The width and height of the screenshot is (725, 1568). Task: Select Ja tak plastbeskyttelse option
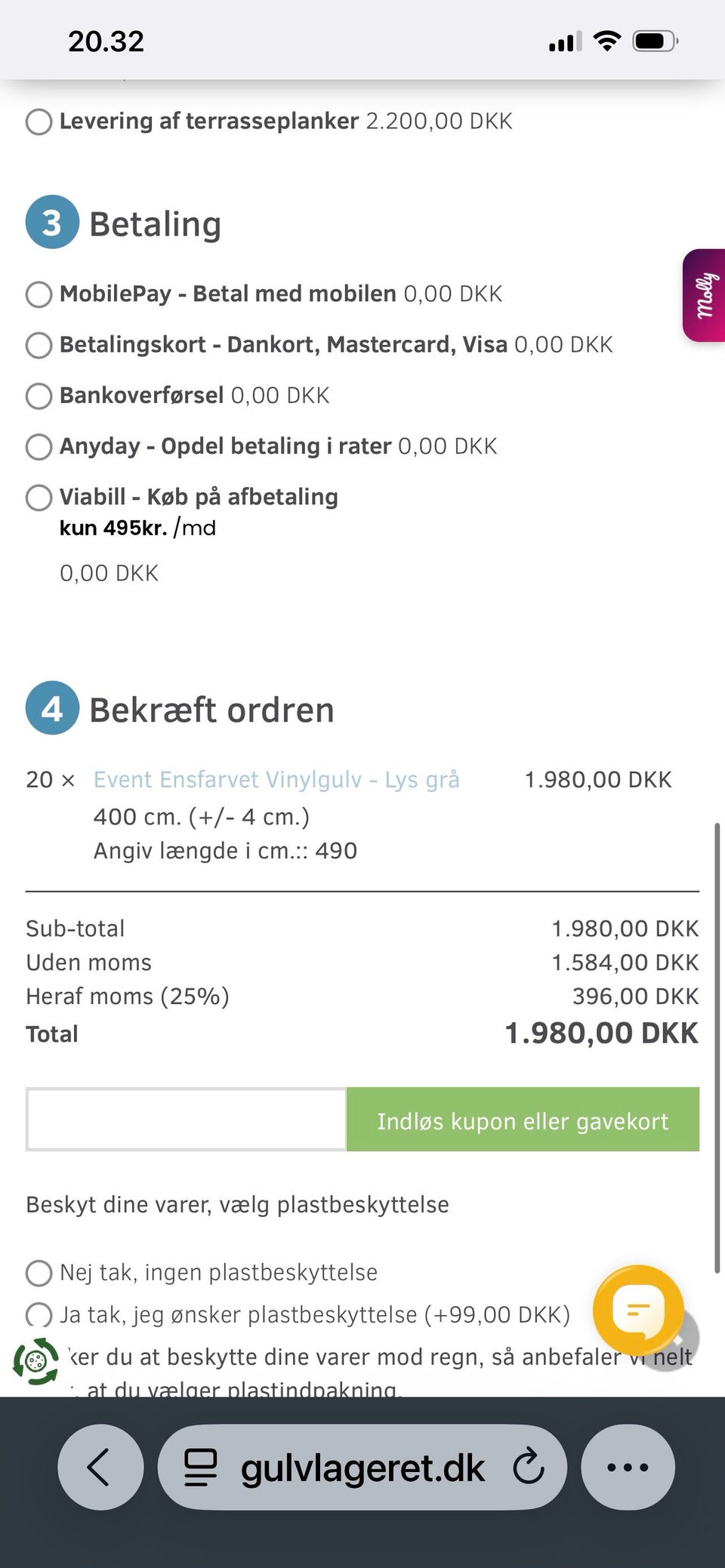[39, 1315]
